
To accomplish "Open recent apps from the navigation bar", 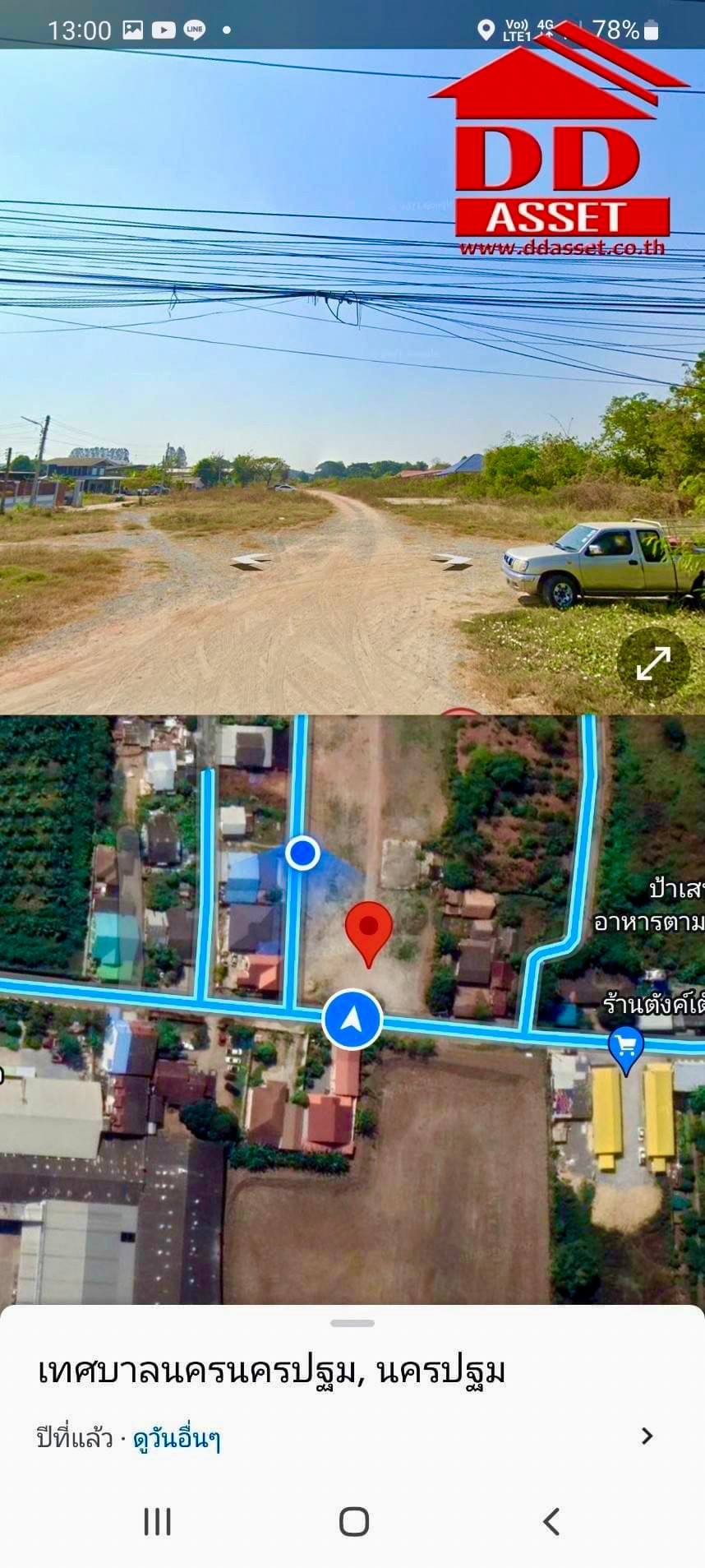I will point(157,1522).
